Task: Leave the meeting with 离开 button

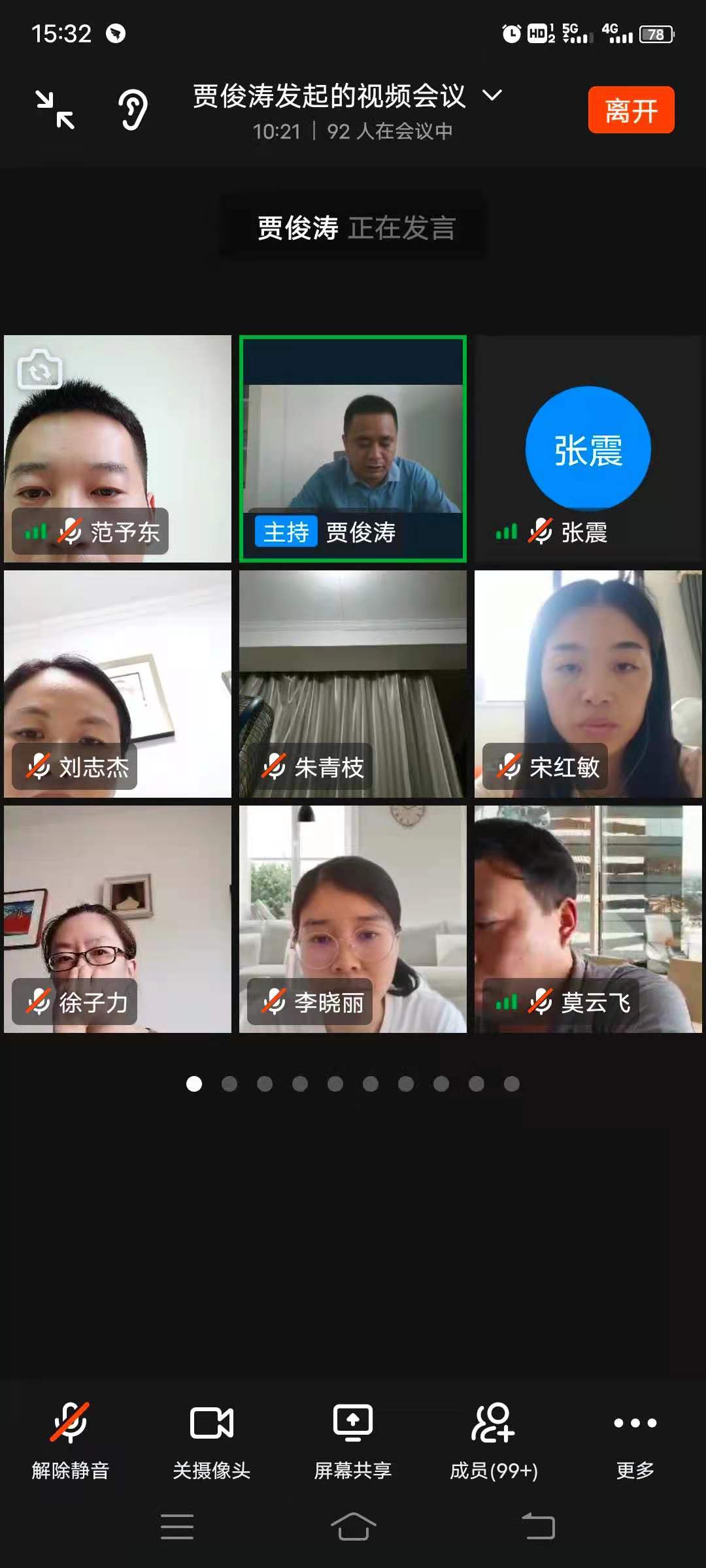Action: click(x=630, y=110)
